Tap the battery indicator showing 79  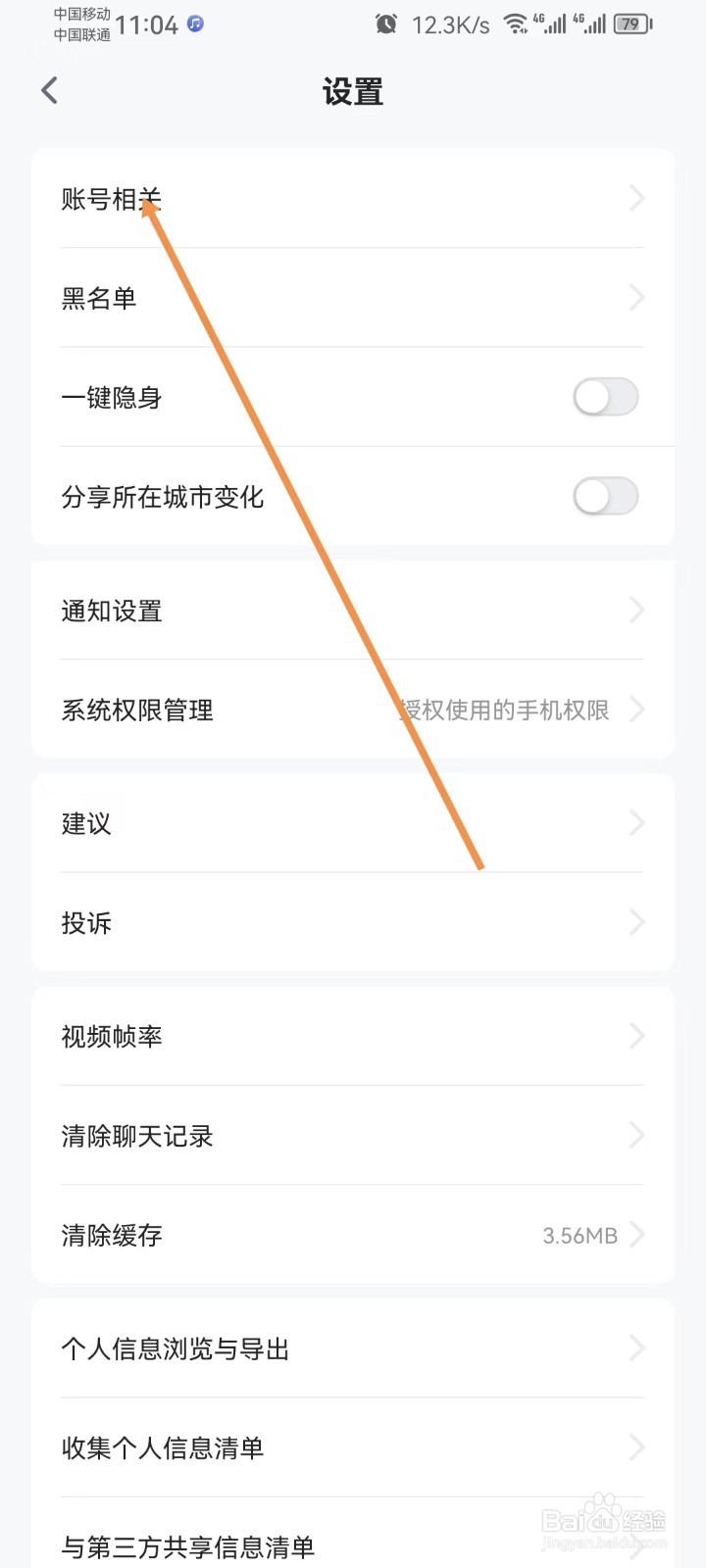pyautogui.click(x=631, y=24)
